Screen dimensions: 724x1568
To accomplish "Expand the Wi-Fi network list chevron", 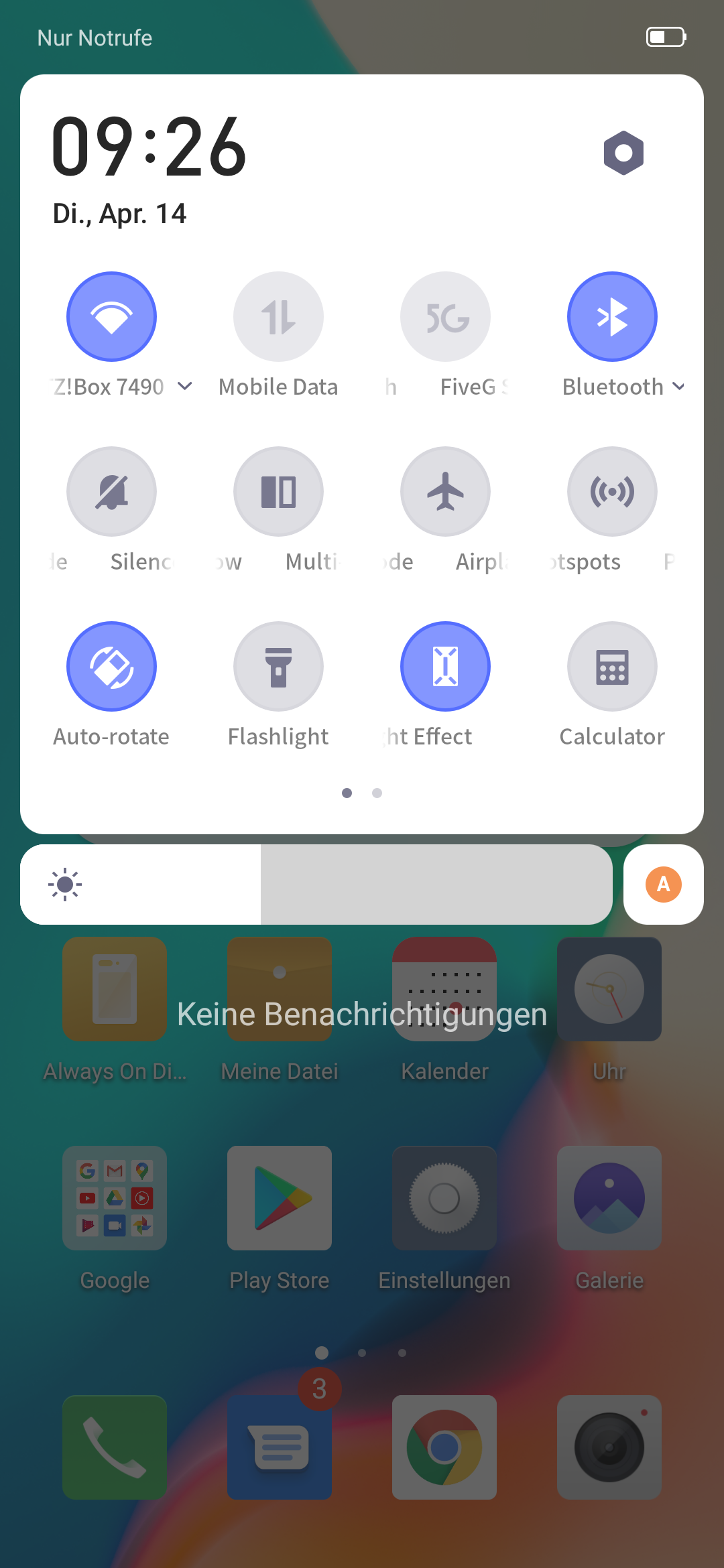I will 185,386.
